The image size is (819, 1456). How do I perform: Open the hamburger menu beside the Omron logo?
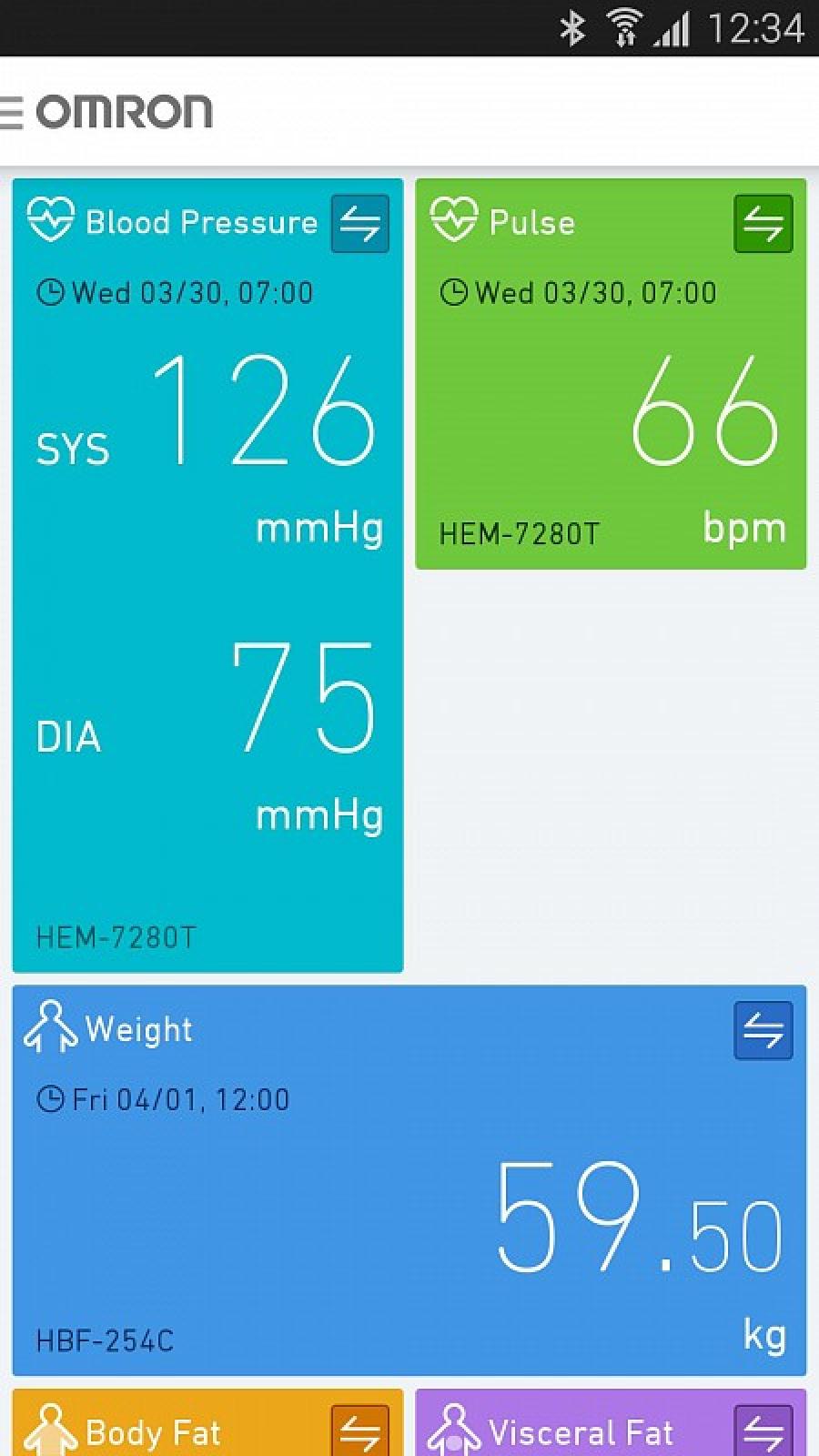pyautogui.click(x=11, y=113)
